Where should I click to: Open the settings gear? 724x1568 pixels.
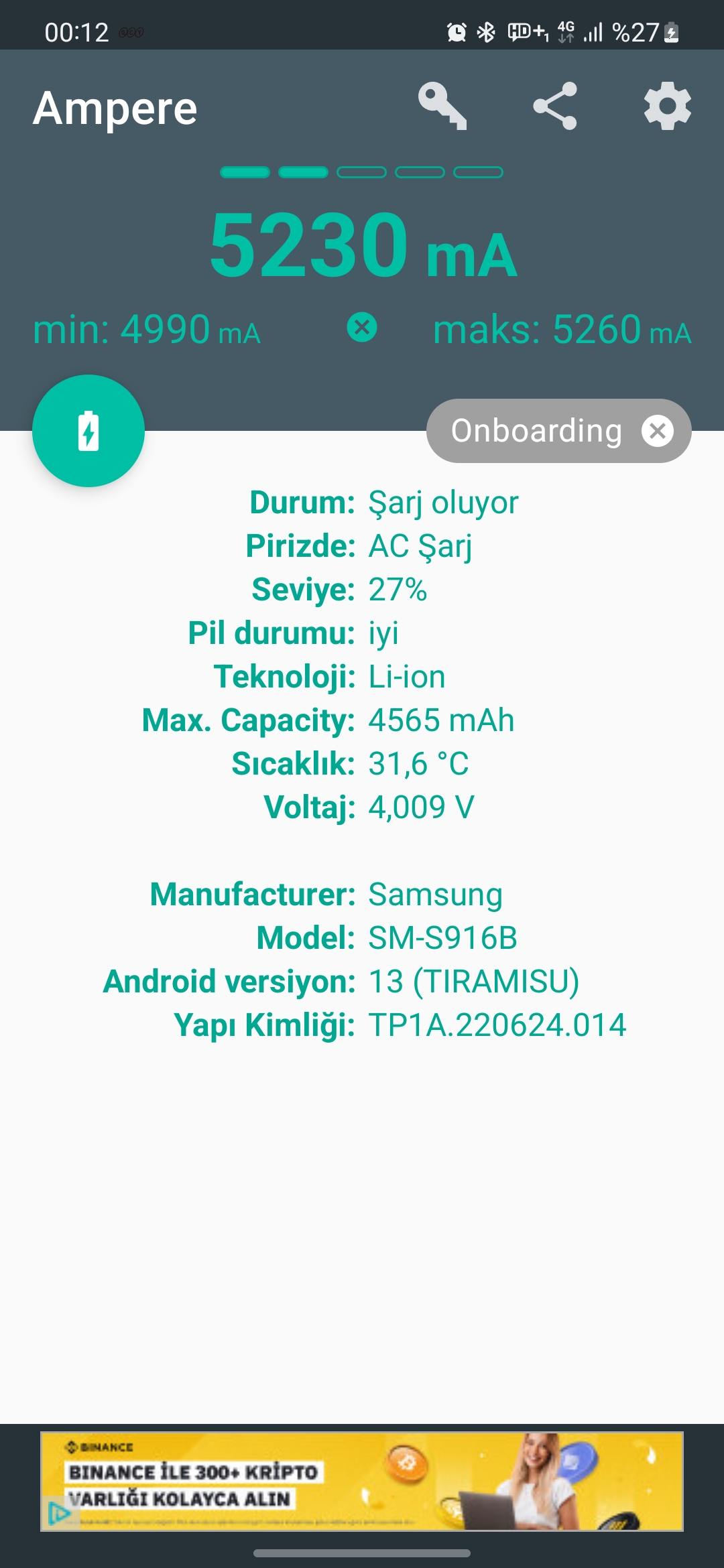(668, 106)
